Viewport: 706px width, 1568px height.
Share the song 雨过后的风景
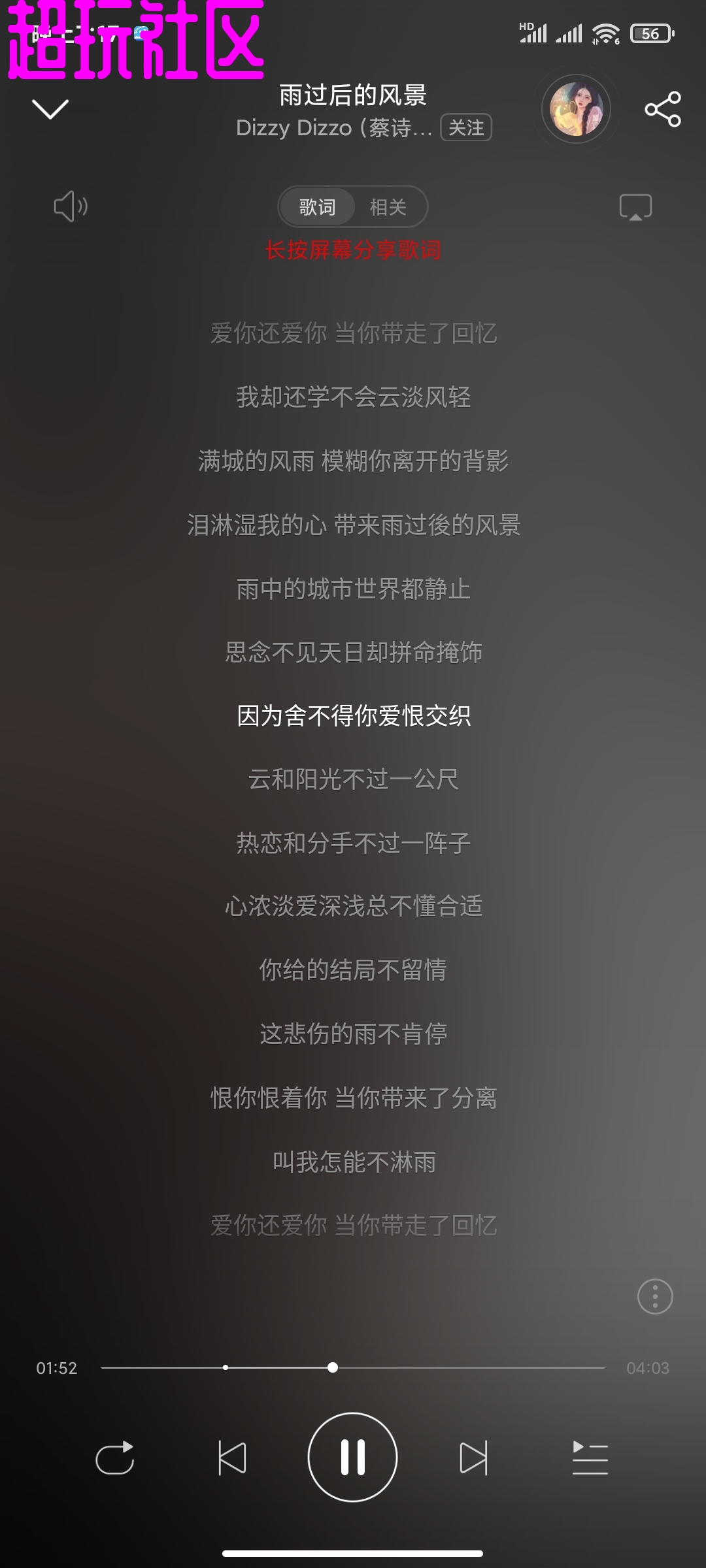coord(662,109)
